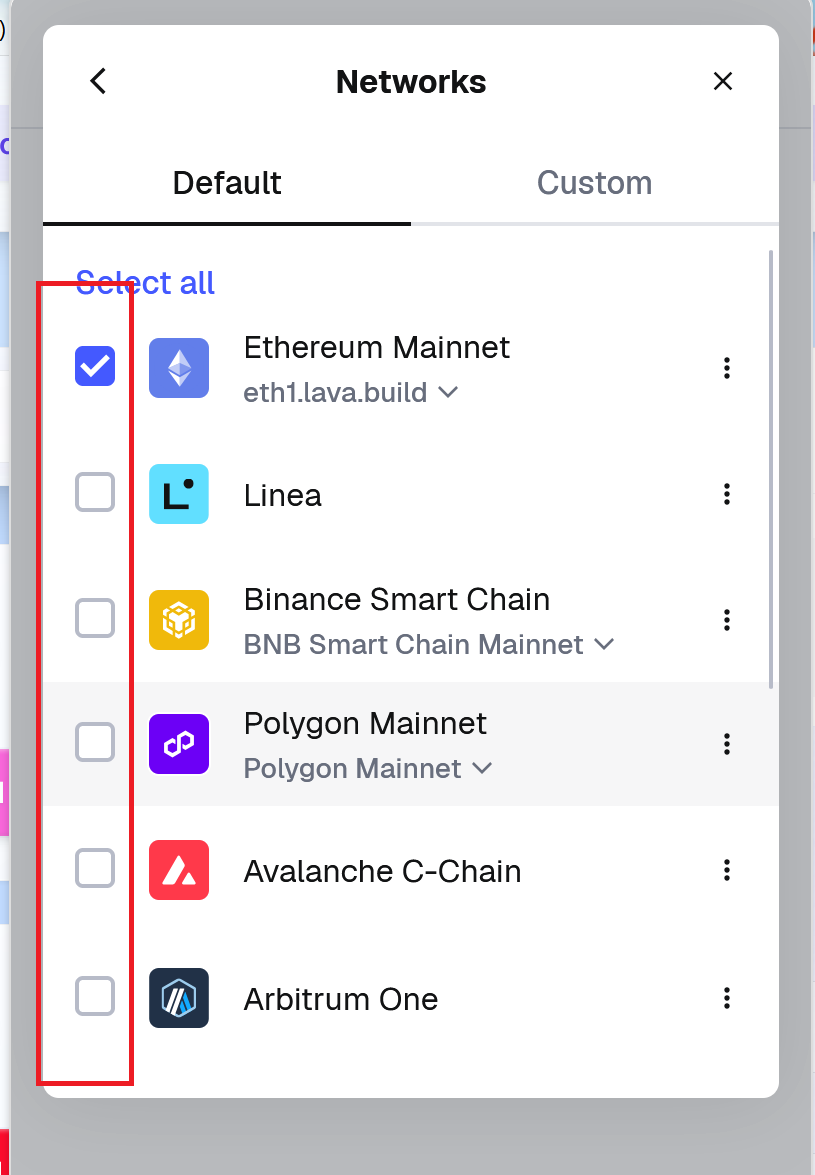Enable Binance Smart Chain checkbox

coord(95,619)
